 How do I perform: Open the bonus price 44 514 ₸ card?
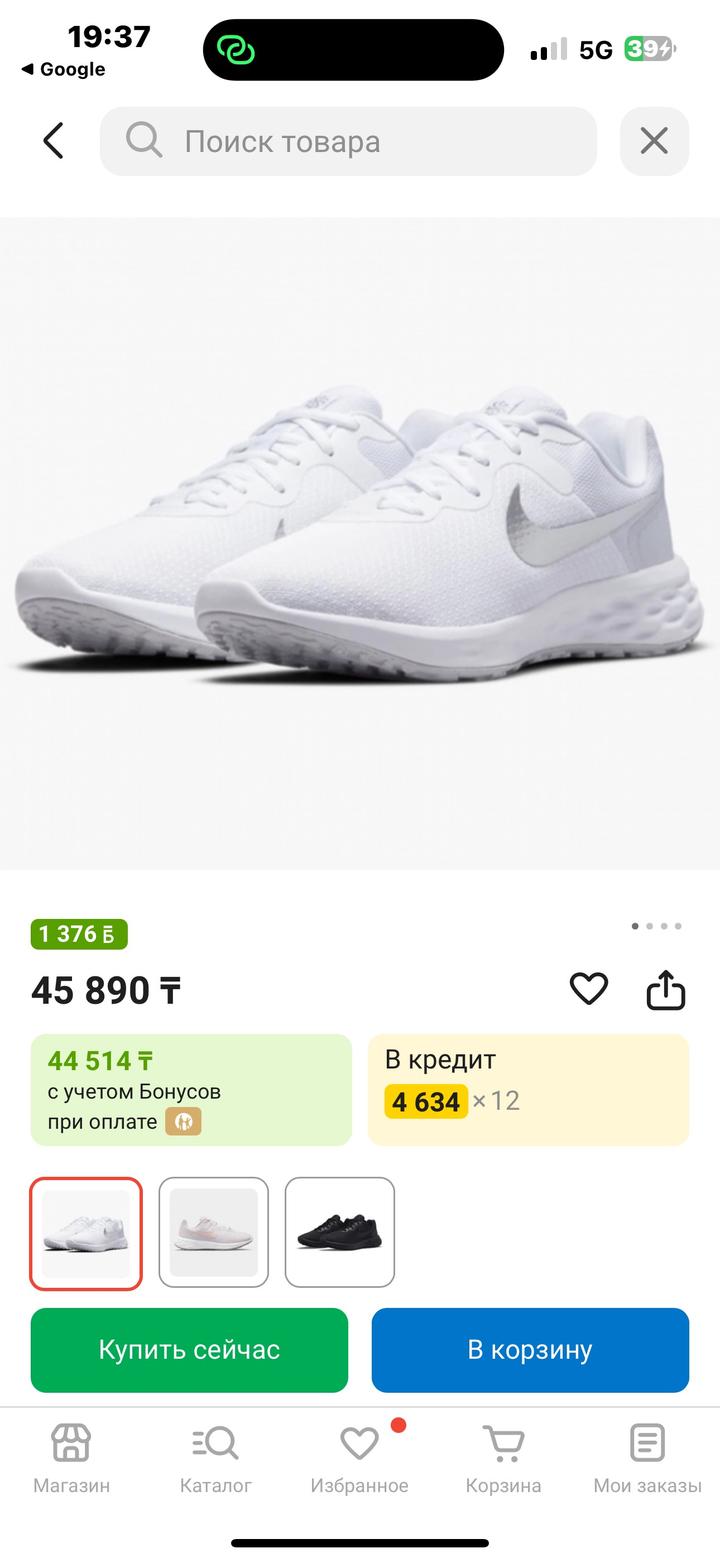point(191,1089)
